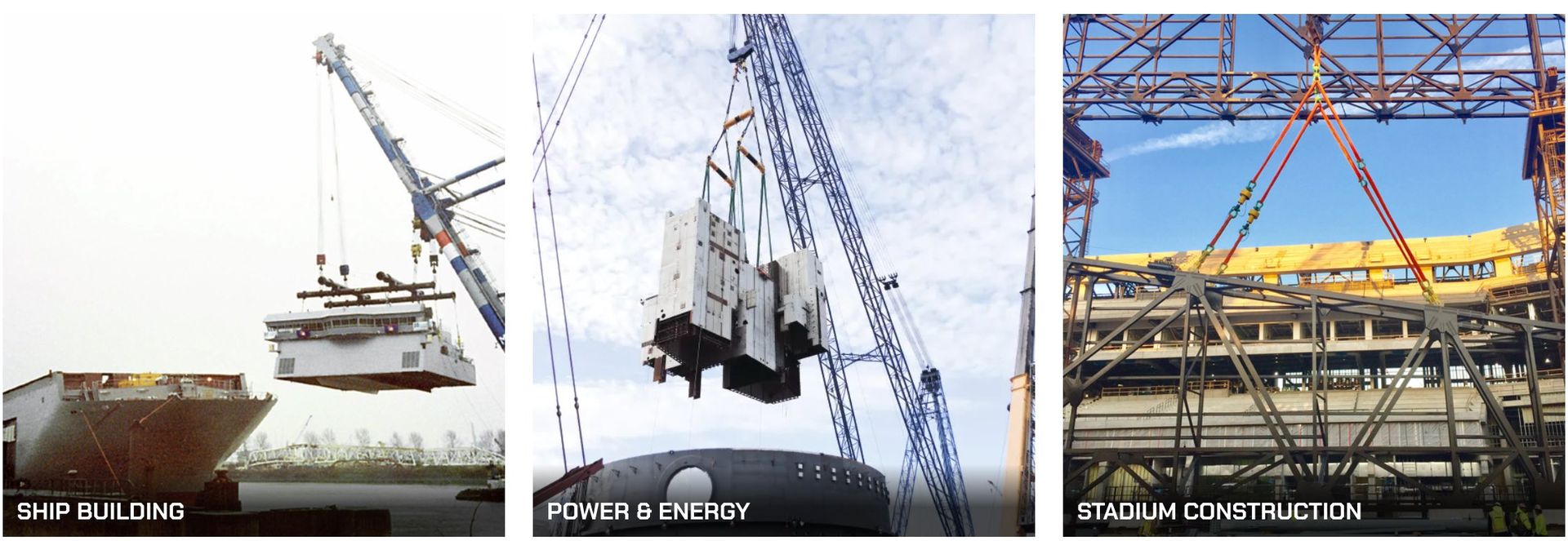
Task: Select the Power & Energy tile
Action: [x=783, y=275]
